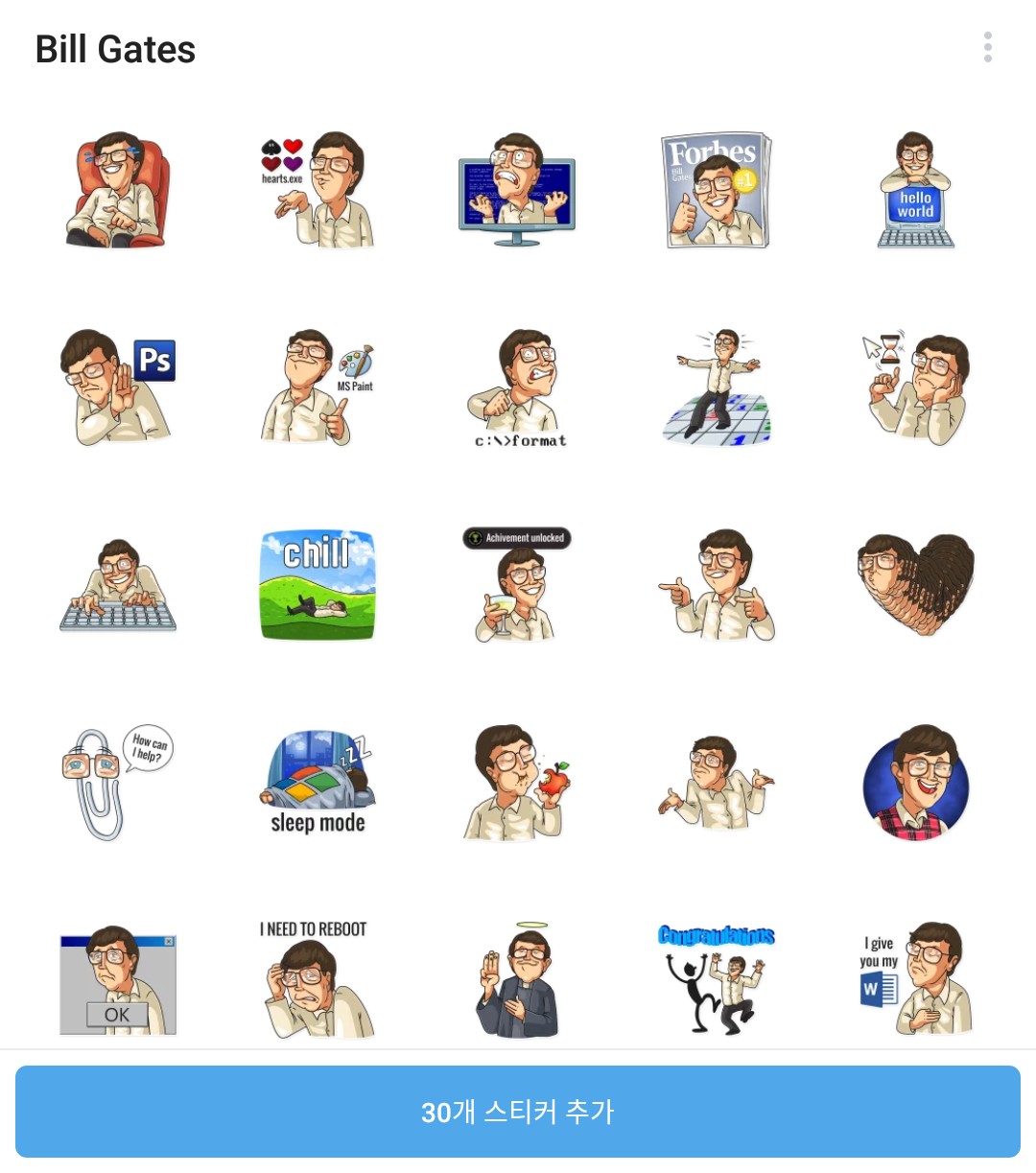Screen dimensions: 1036x1173
Task: Open the overflow menu
Action: click(x=987, y=48)
